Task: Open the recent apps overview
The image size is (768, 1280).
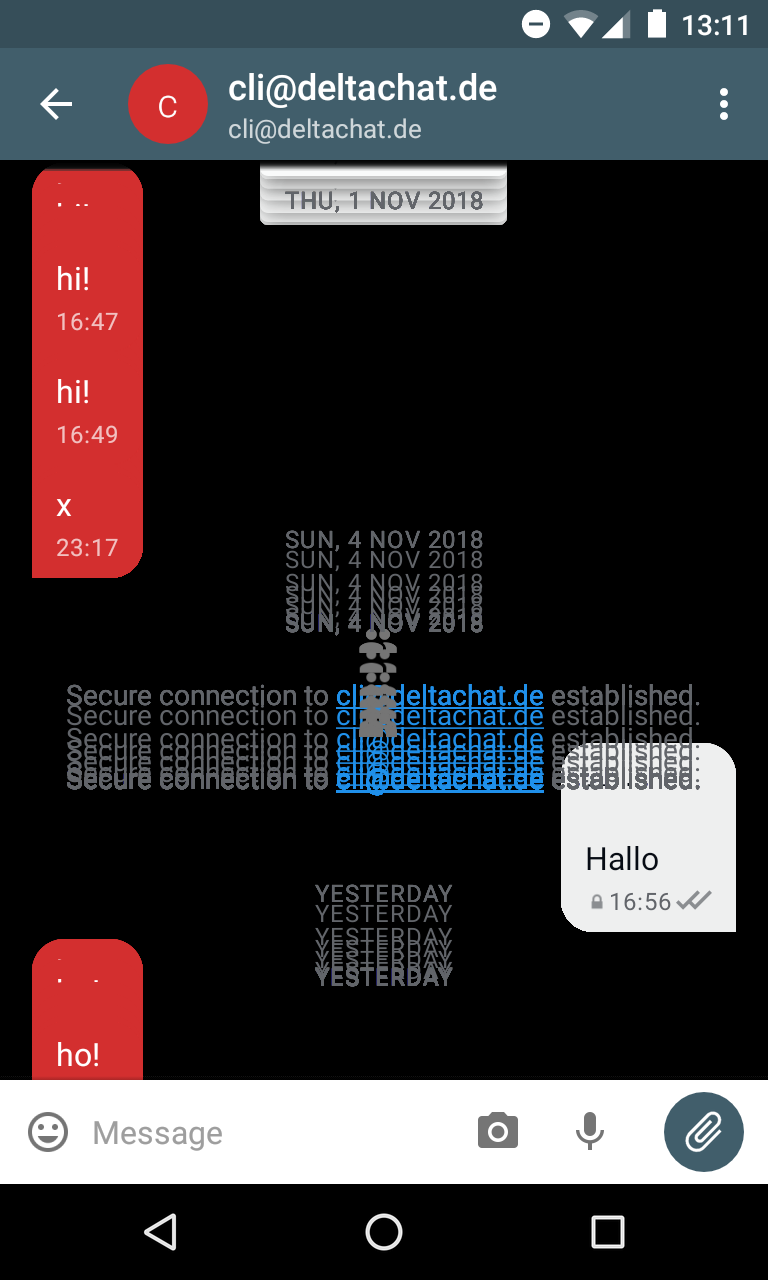Action: click(x=607, y=1232)
